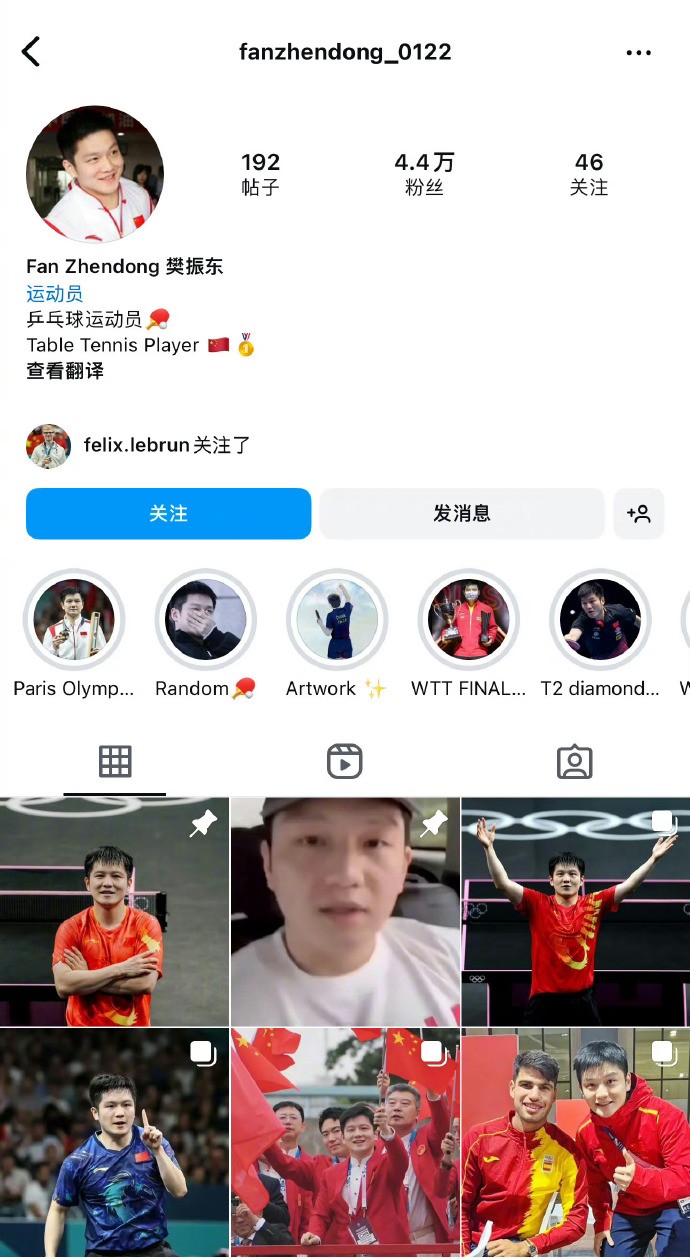View the 4.4万 粉丝 followers list

pyautogui.click(x=424, y=174)
